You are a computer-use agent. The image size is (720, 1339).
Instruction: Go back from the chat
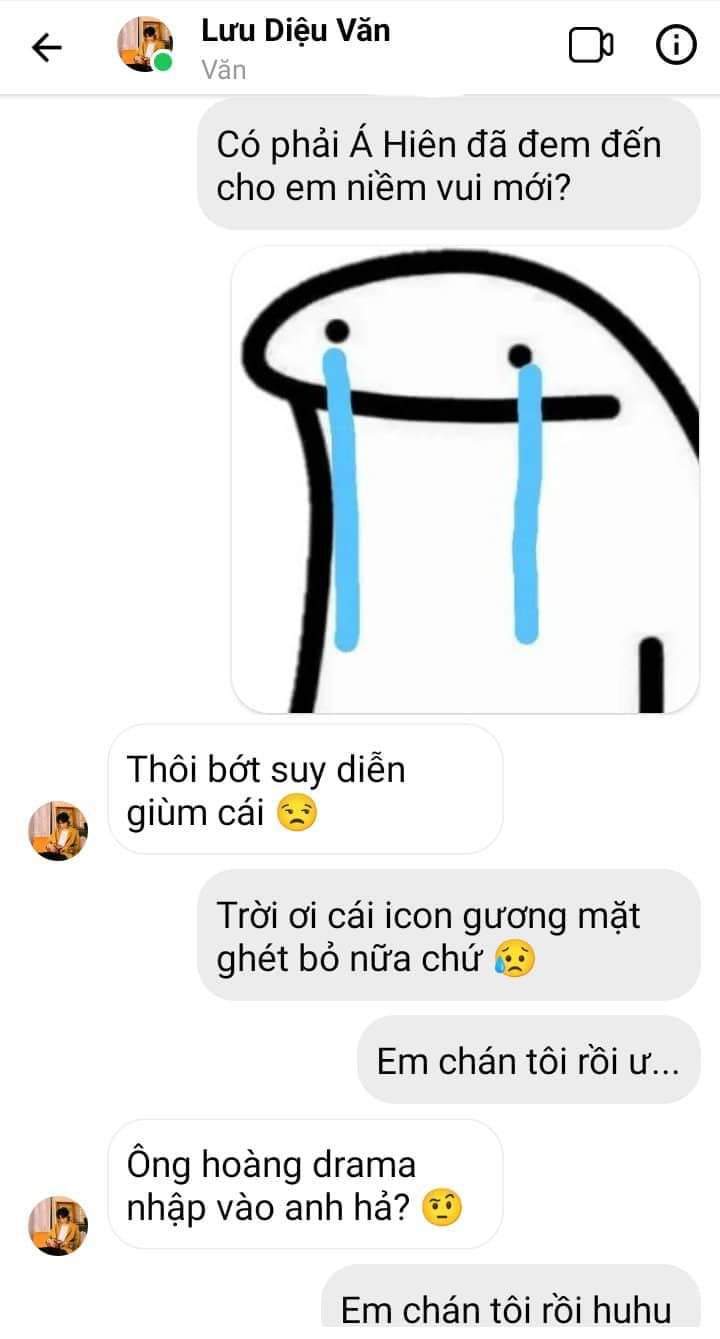[x=47, y=47]
